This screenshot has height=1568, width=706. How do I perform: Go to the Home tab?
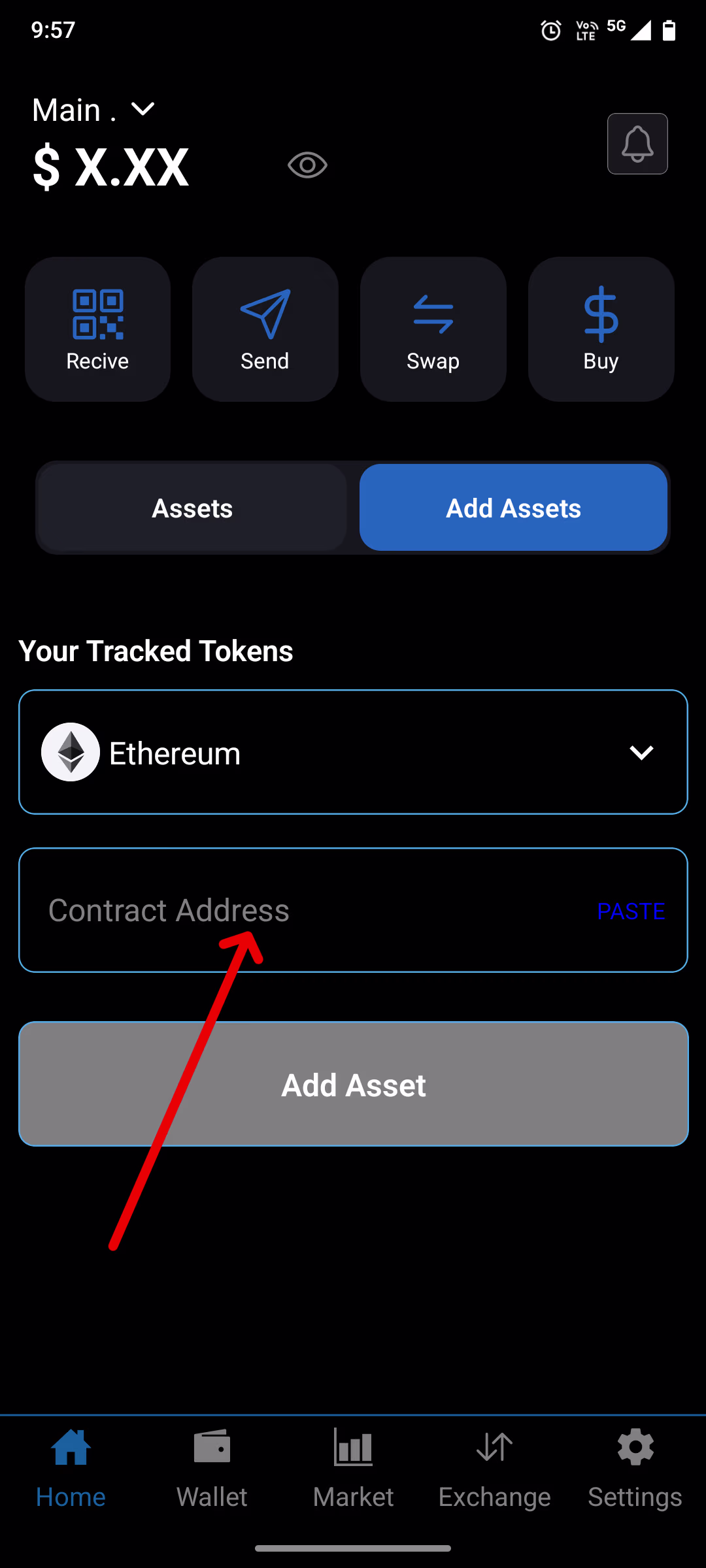coord(71,1467)
